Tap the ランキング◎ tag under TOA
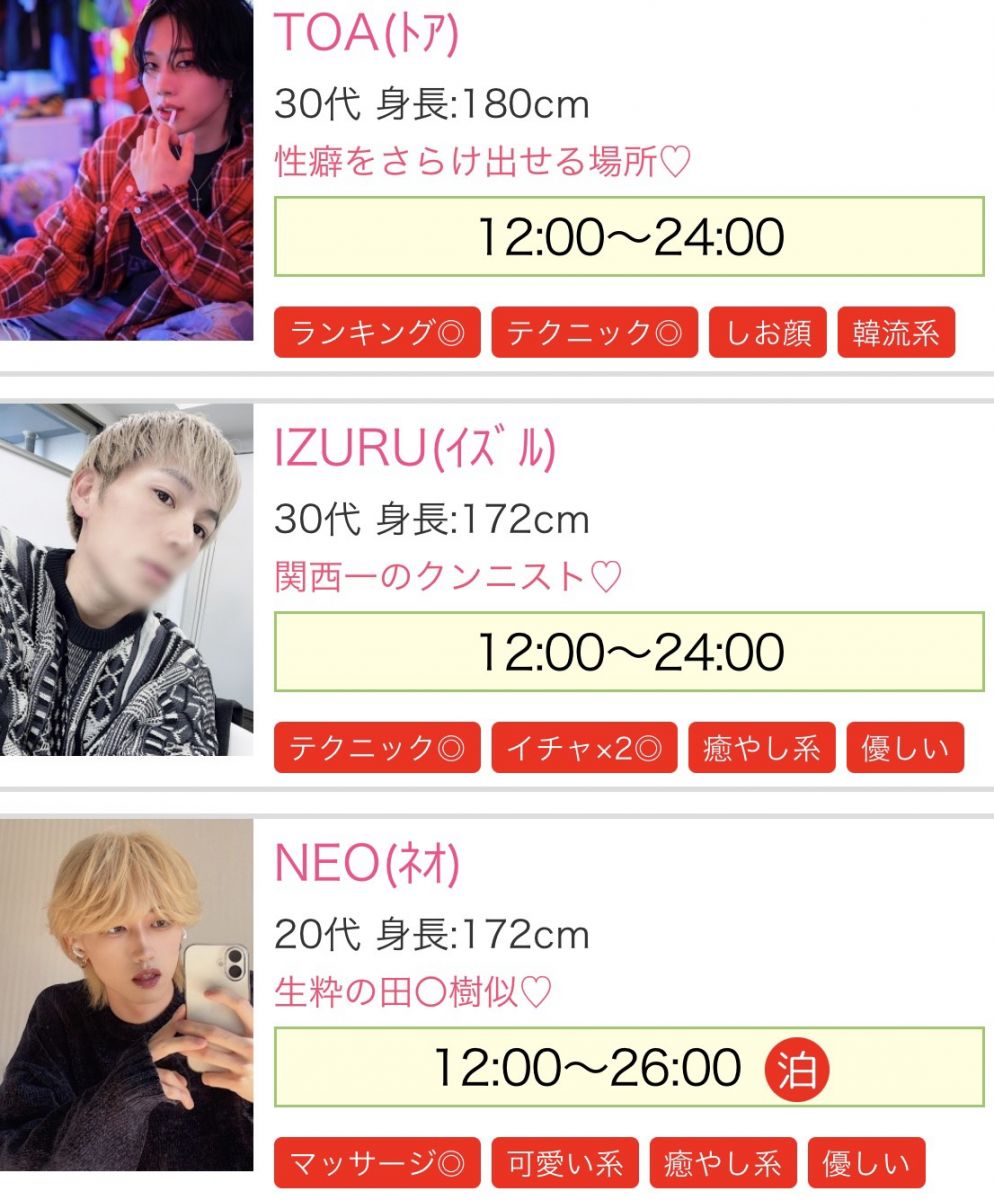Image resolution: width=994 pixels, height=1200 pixels. click(377, 333)
